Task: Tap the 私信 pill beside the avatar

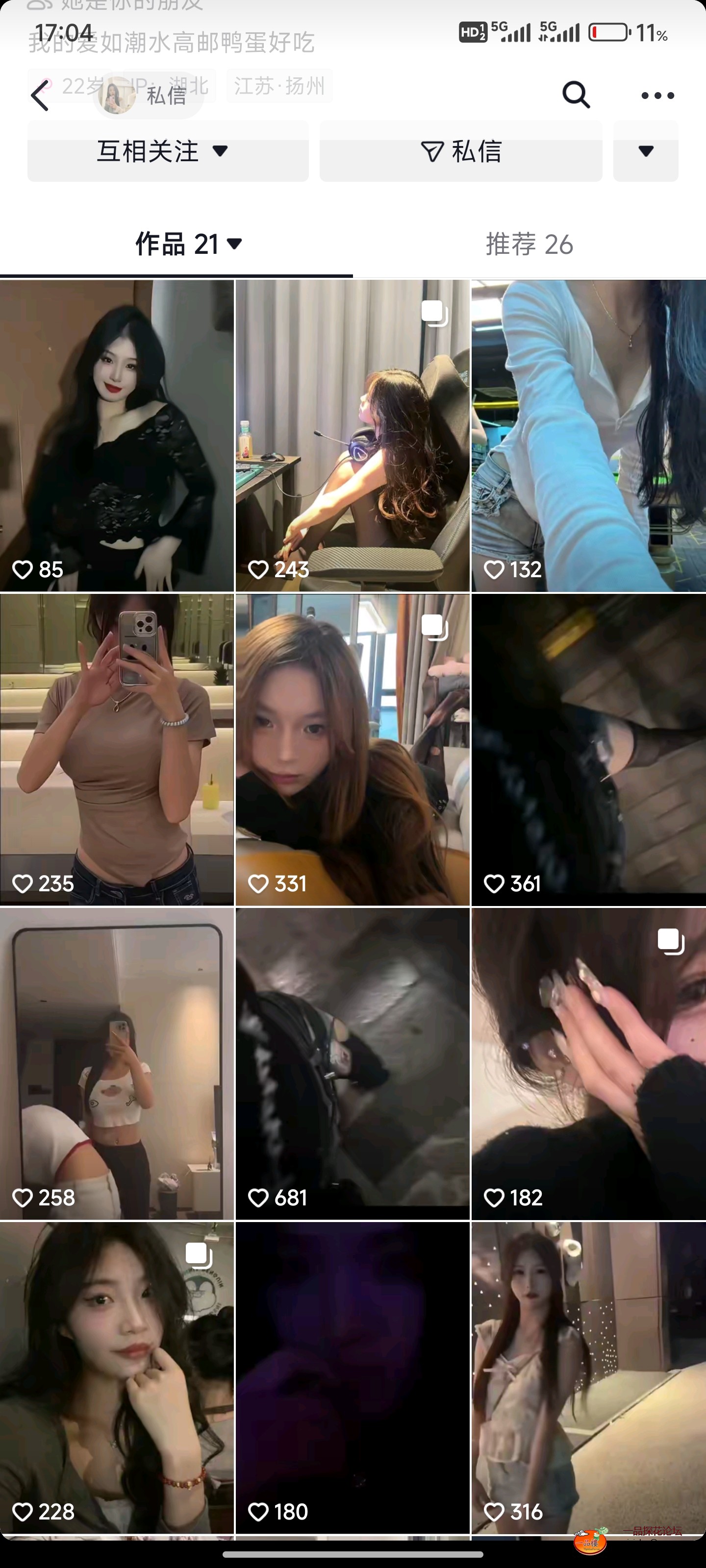Action: [148, 95]
